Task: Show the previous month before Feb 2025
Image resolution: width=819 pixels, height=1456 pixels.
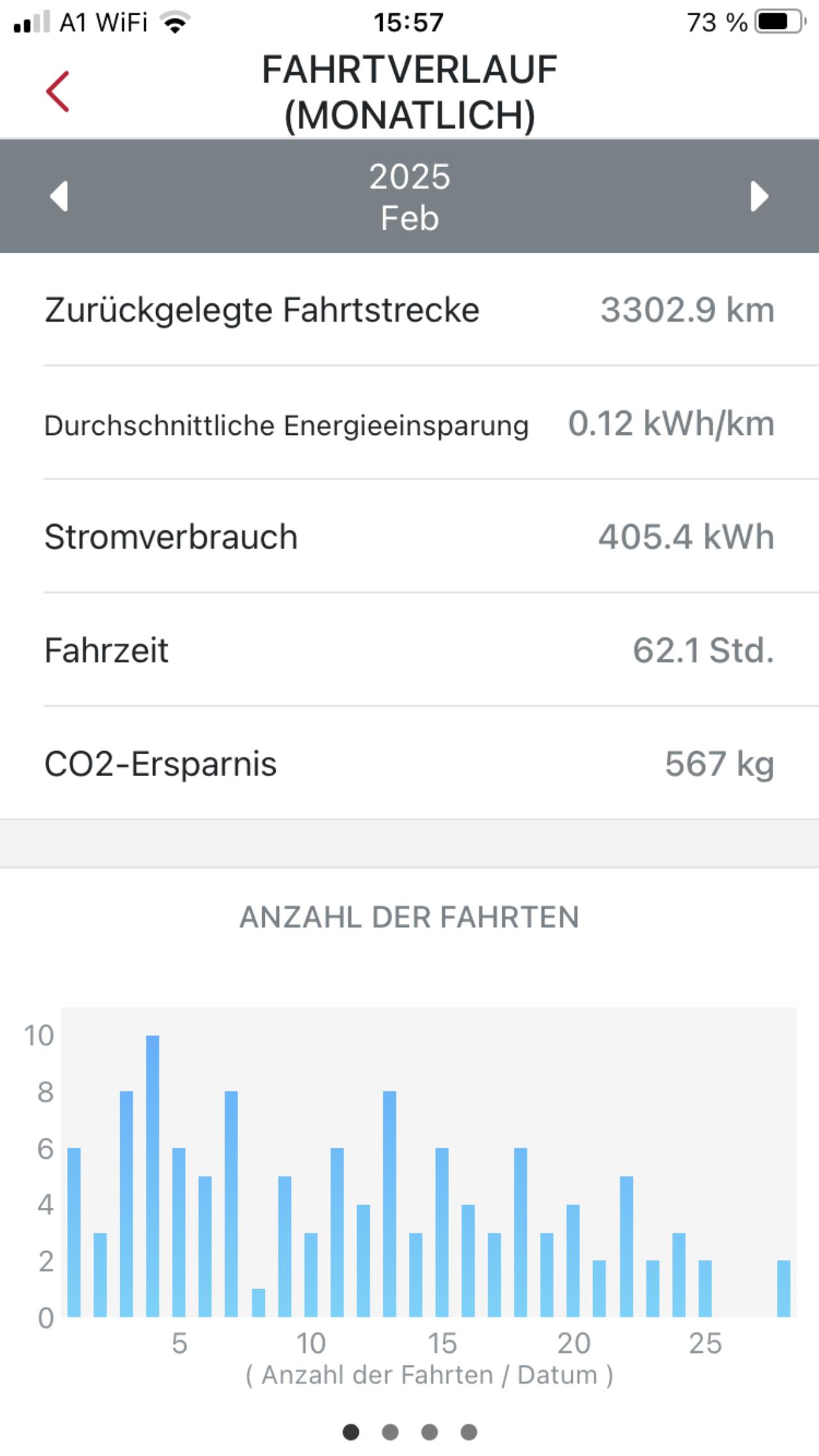Action: click(x=59, y=196)
